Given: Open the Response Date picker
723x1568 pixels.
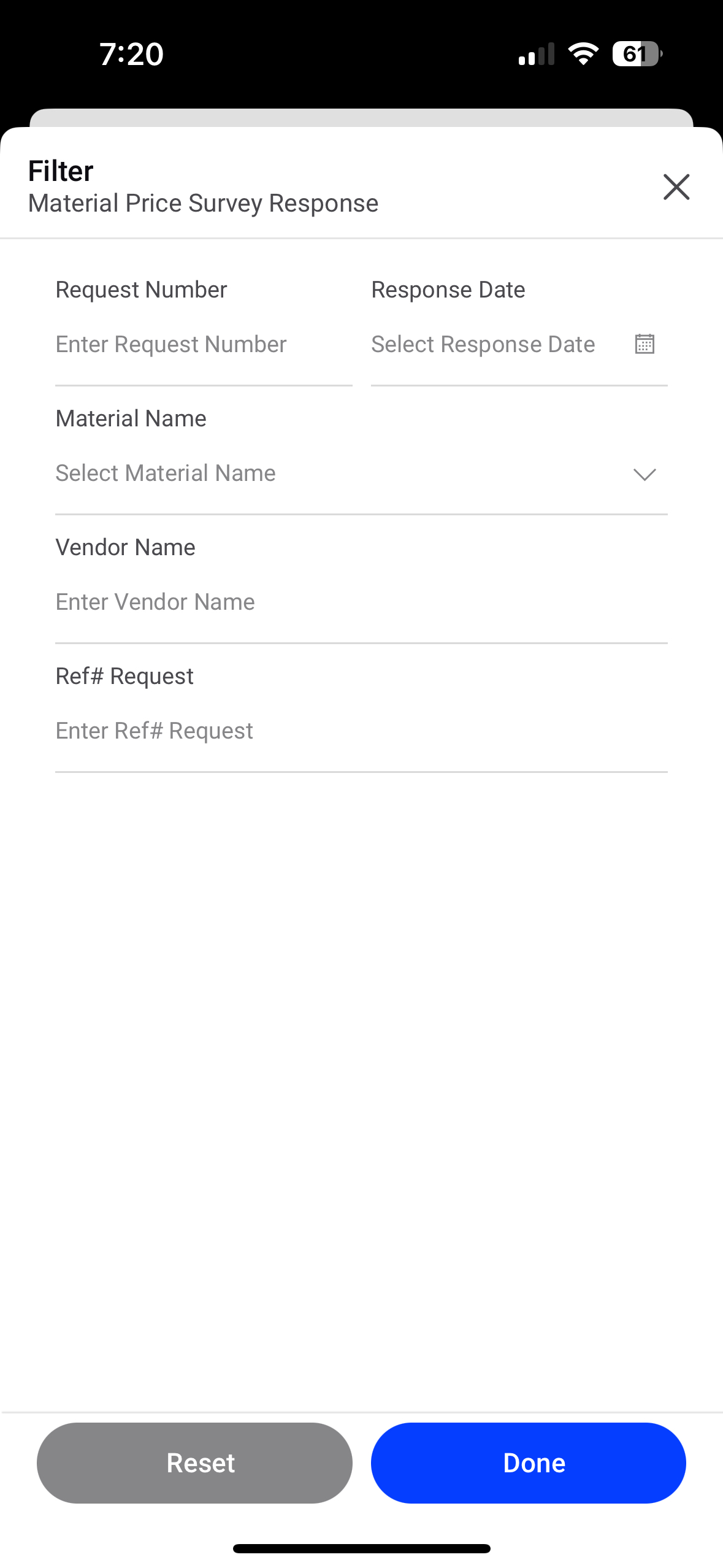Looking at the screenshot, I should (x=519, y=345).
